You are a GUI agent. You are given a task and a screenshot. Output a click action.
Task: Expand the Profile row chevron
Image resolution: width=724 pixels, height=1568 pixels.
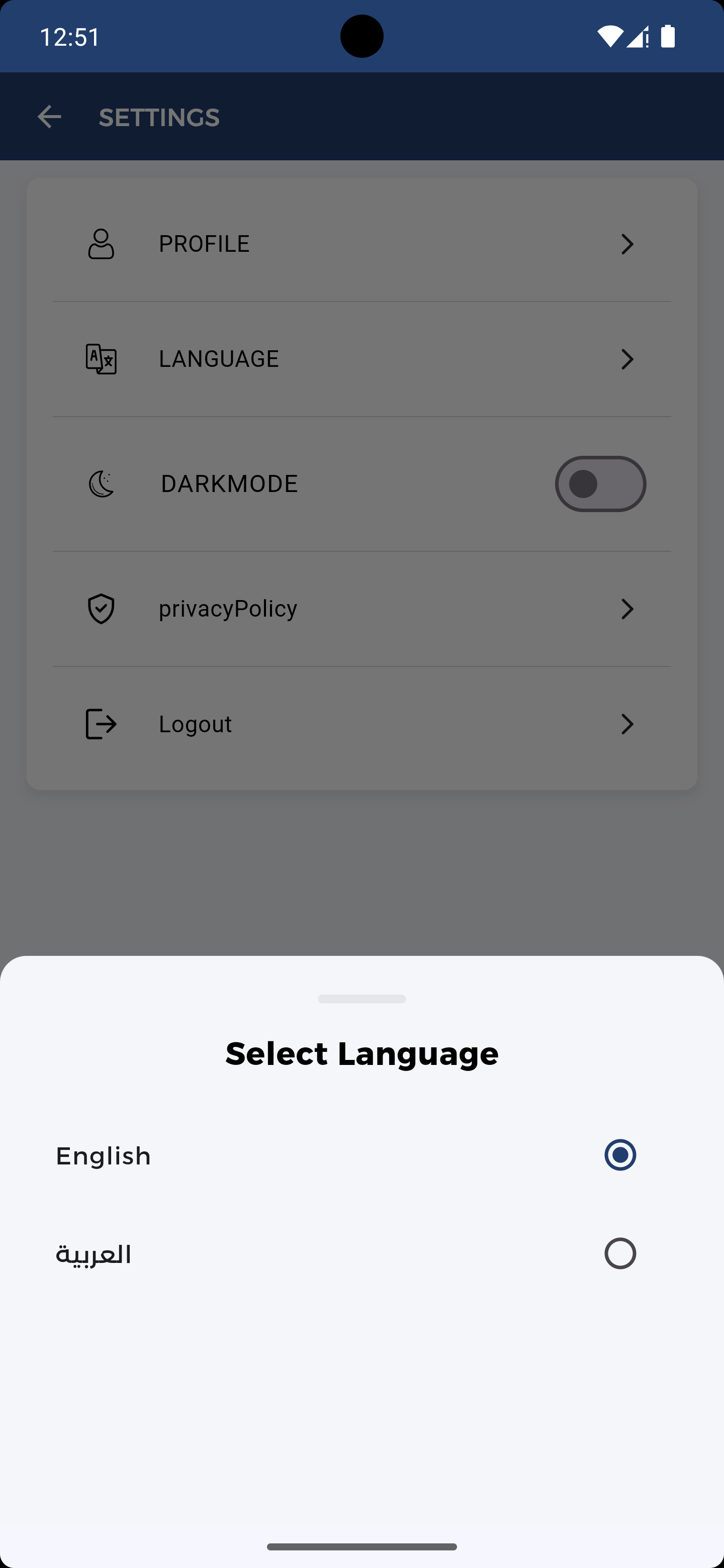coord(628,244)
